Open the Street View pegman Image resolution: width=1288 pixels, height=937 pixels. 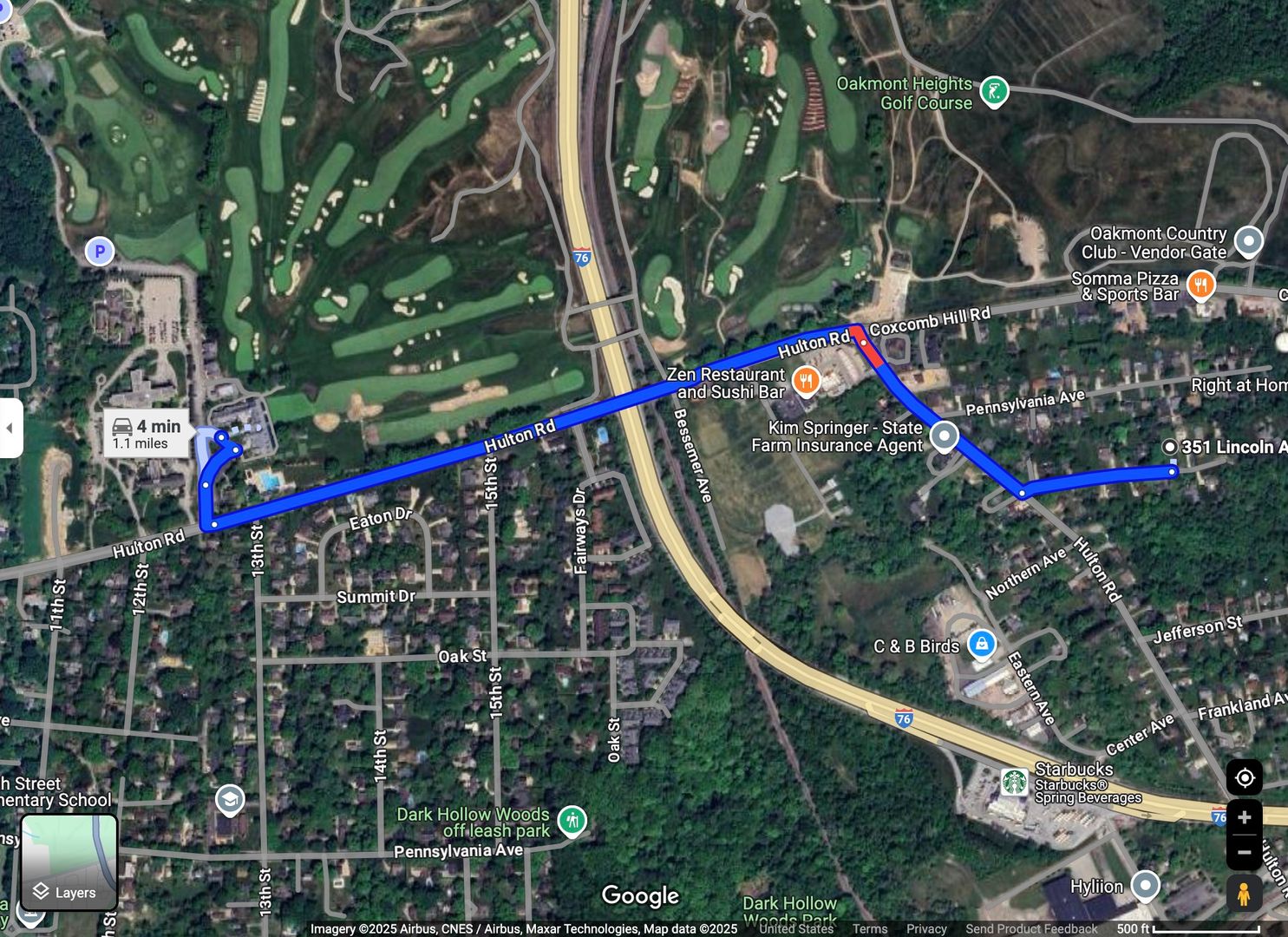(x=1244, y=894)
